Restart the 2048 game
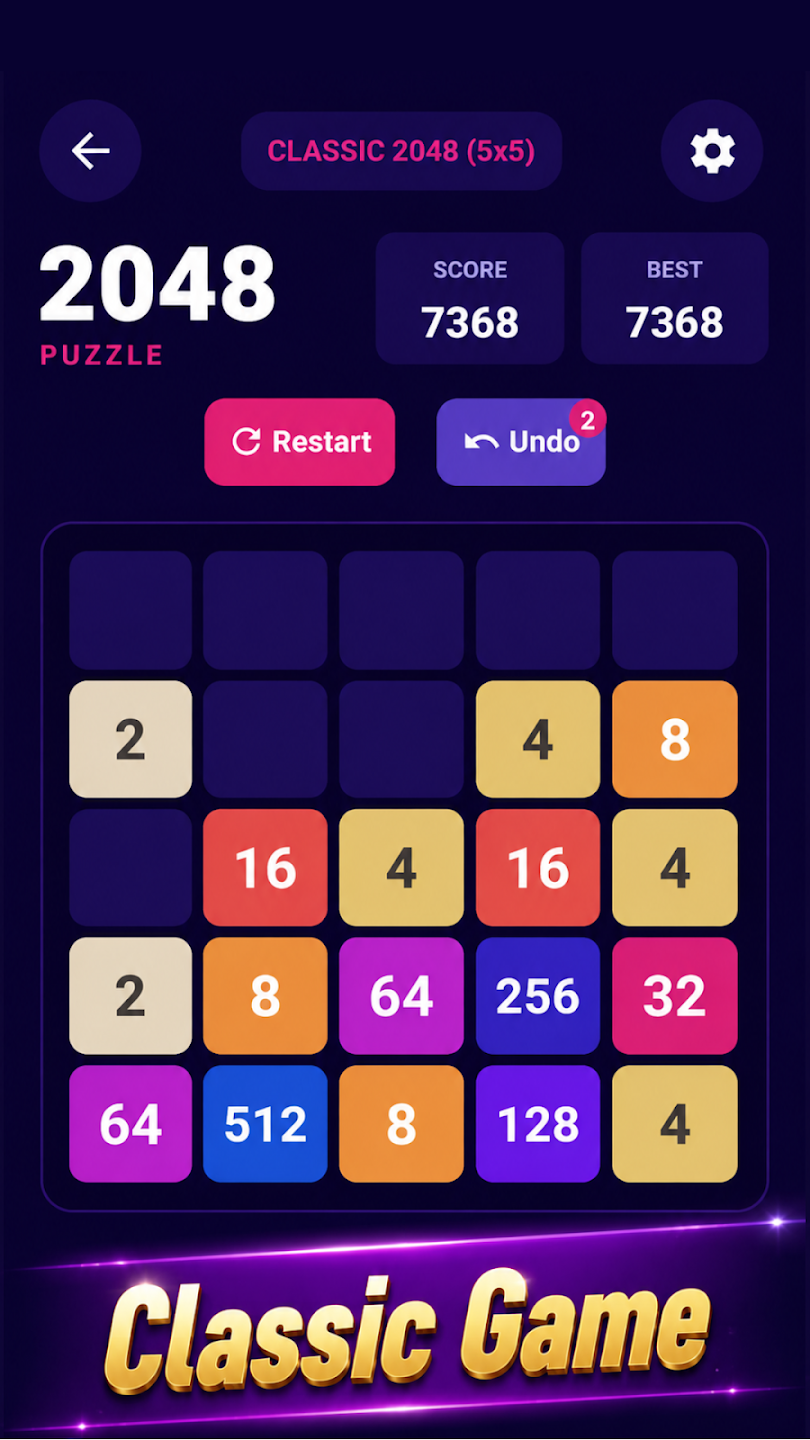Screen dimensions: 810x1440 coord(300,442)
